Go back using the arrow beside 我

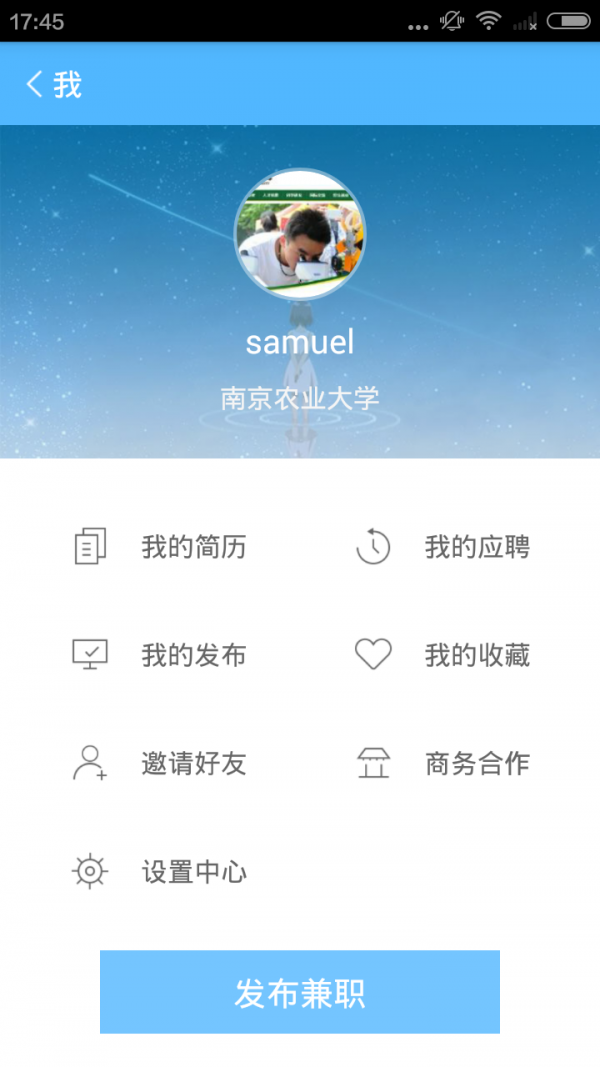[34, 84]
